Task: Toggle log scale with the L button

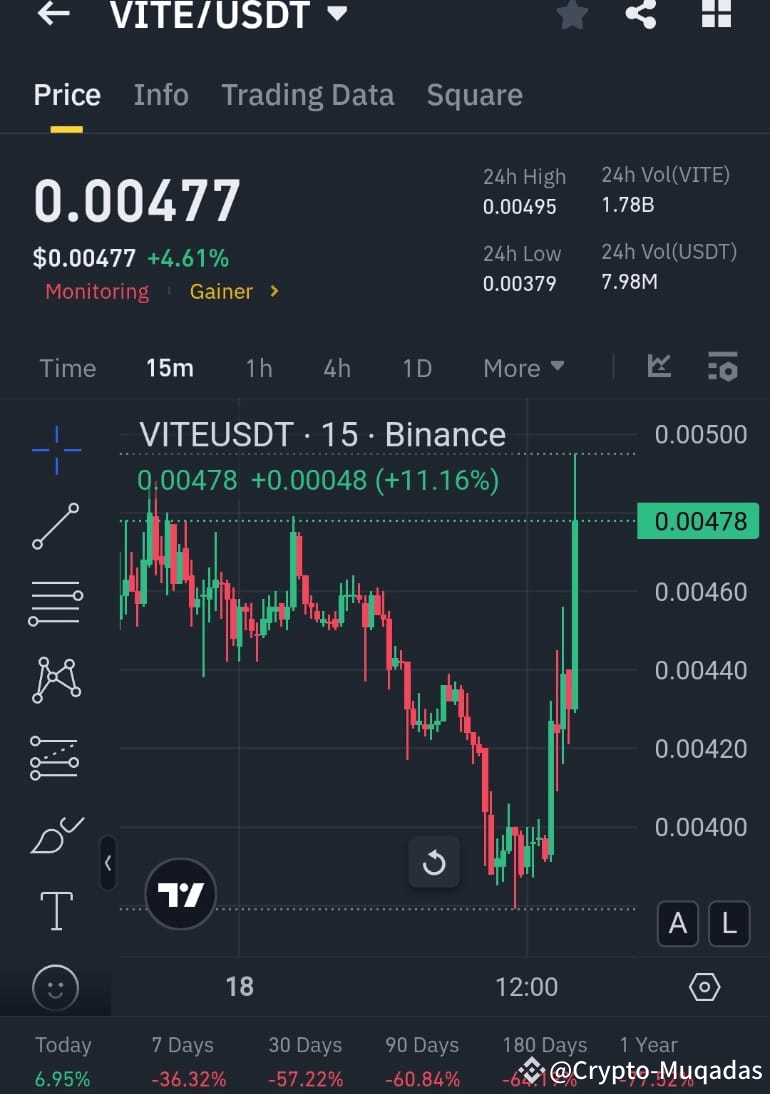Action: pyautogui.click(x=729, y=924)
